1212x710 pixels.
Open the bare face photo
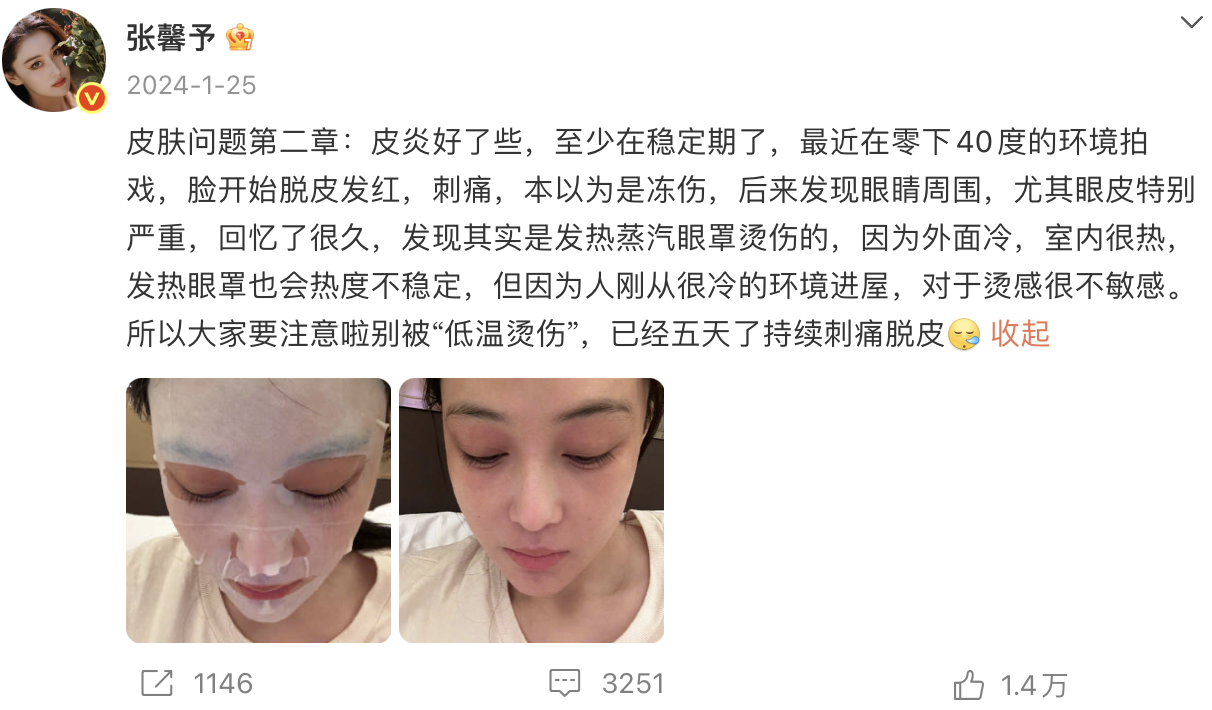click(531, 510)
